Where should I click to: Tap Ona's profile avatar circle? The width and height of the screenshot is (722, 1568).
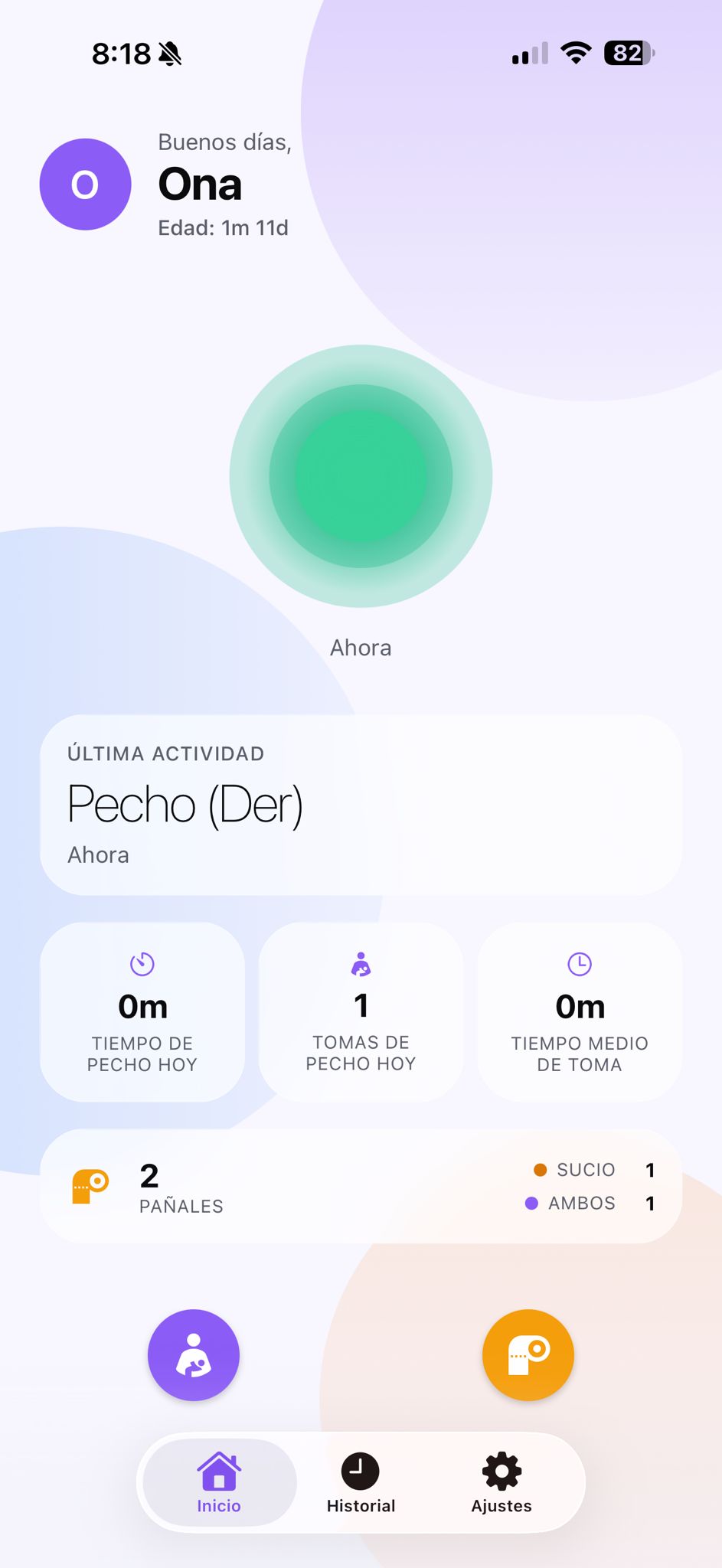tap(85, 184)
